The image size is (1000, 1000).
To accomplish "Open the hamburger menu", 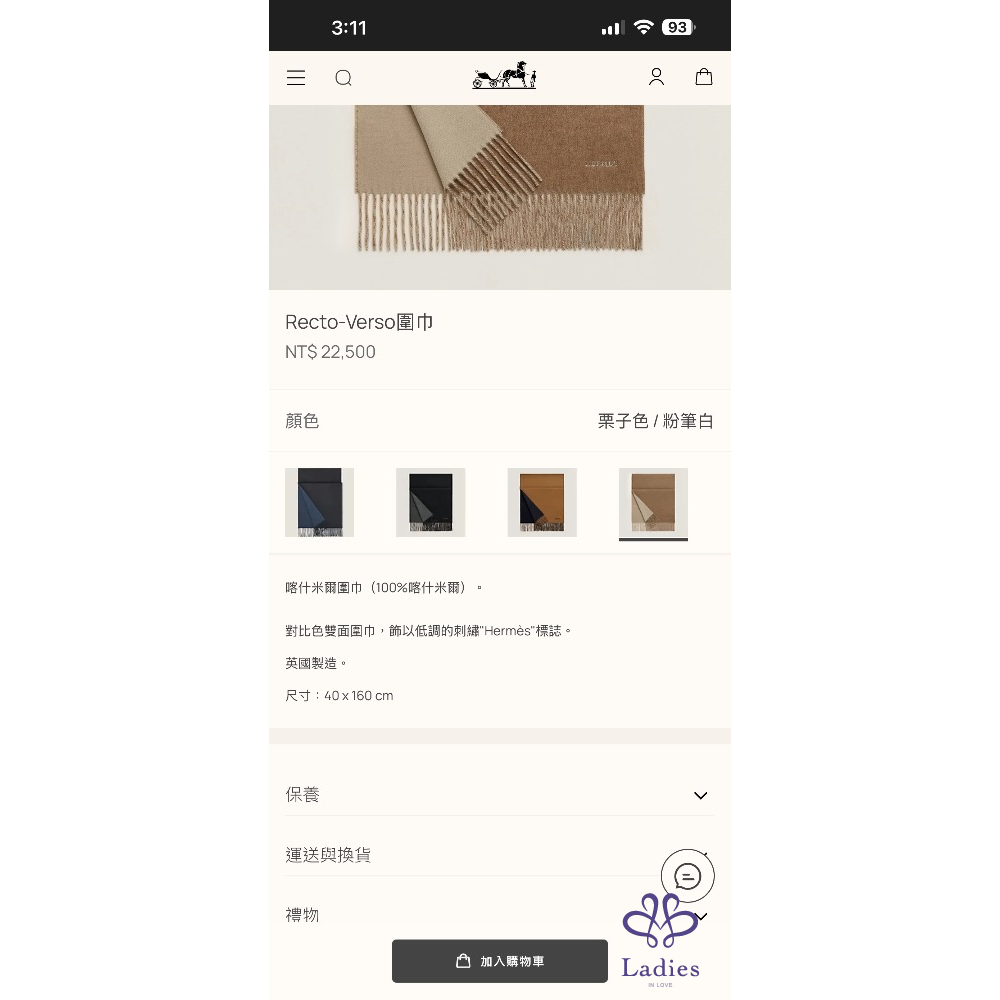I will pyautogui.click(x=296, y=78).
